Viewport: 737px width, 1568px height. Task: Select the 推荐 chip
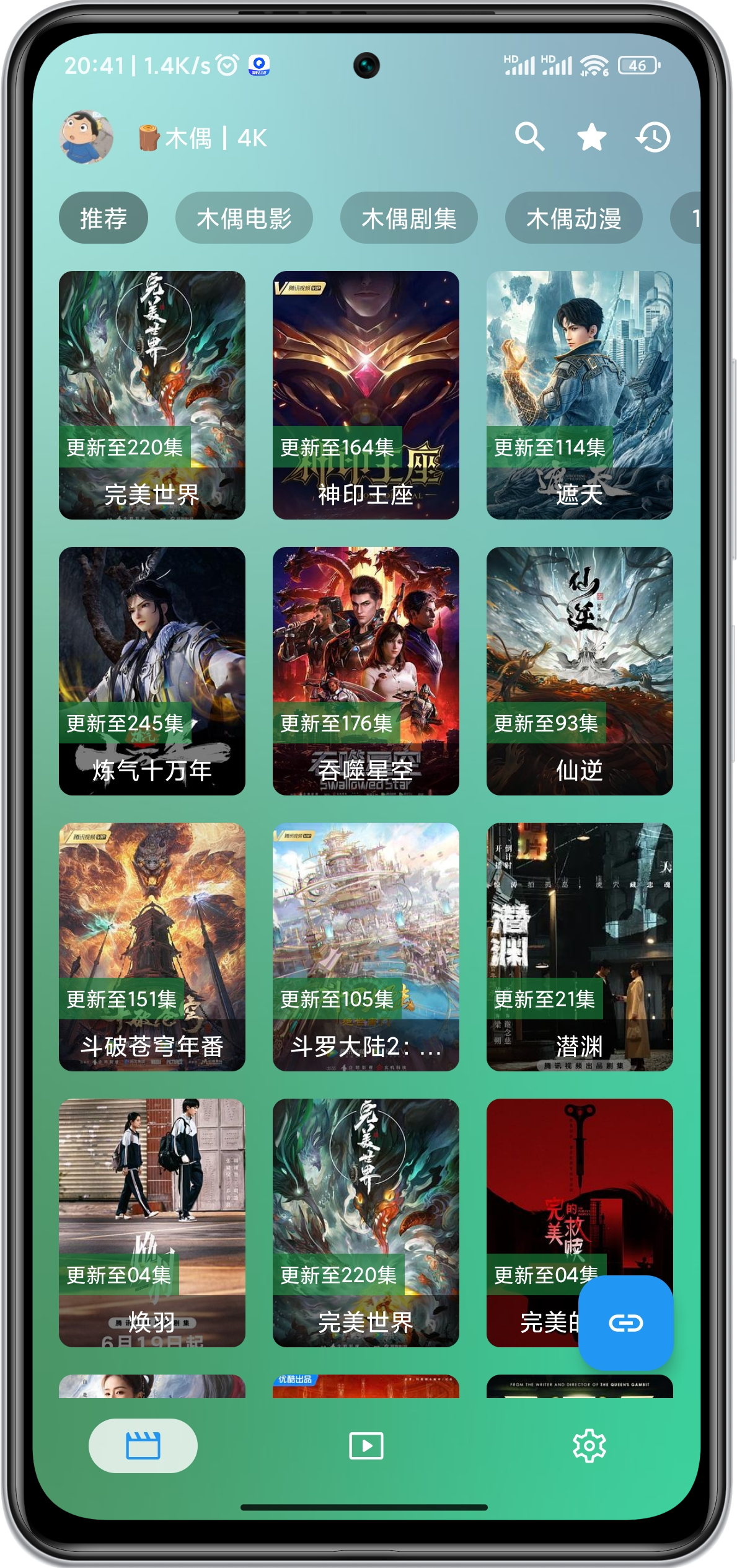[104, 218]
